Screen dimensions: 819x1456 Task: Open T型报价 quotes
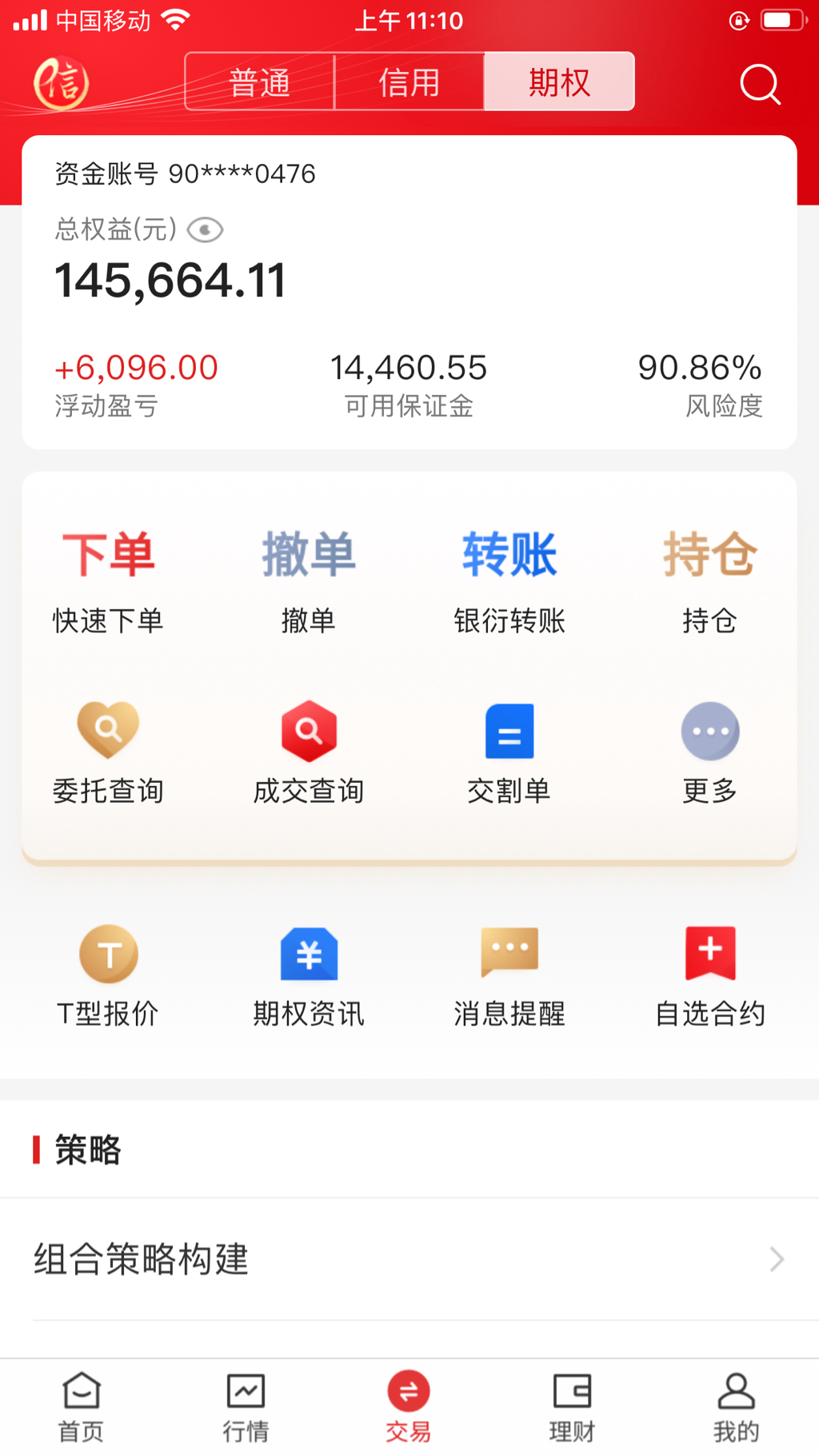[x=108, y=975]
